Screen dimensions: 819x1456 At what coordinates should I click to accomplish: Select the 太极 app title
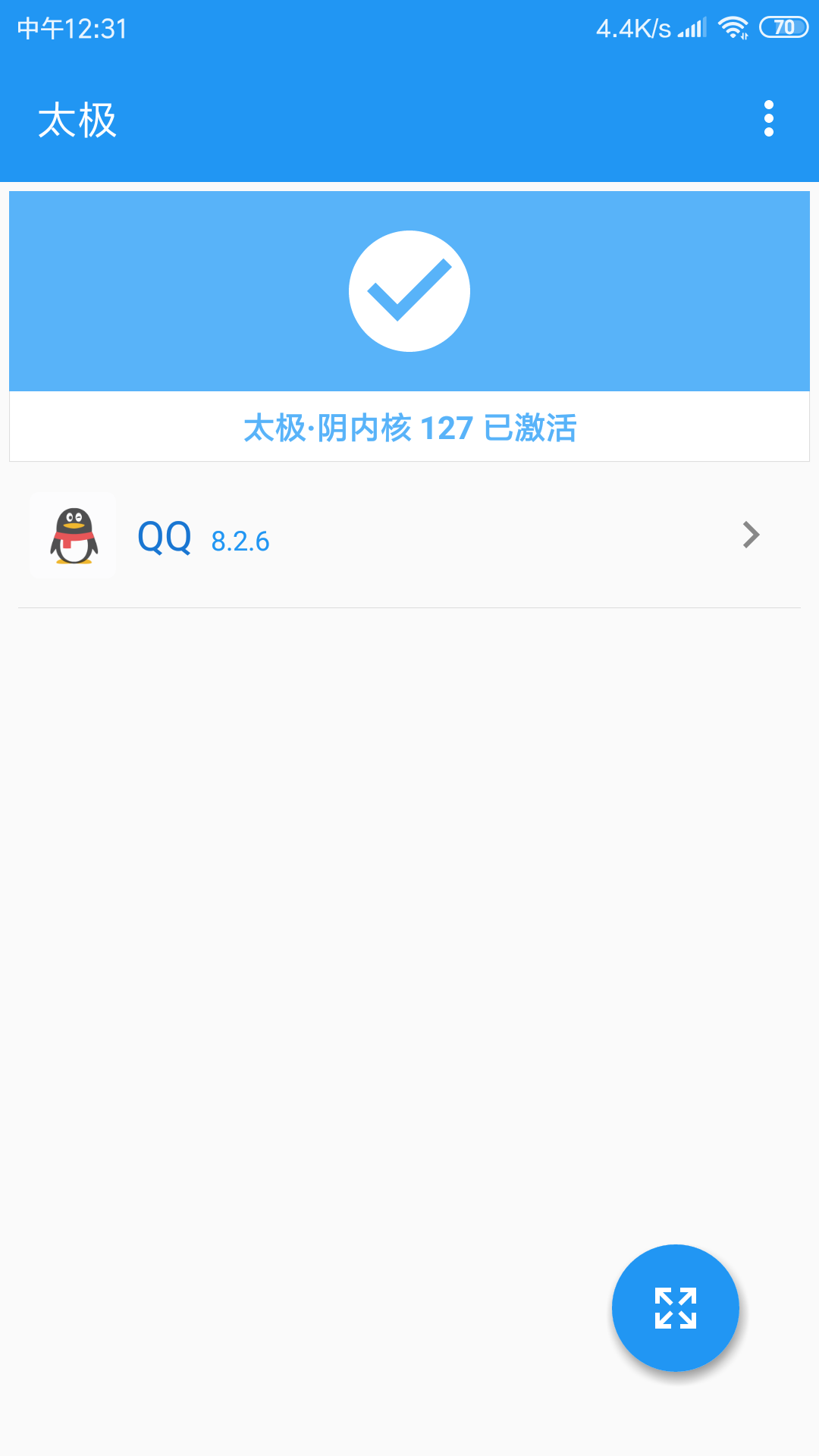(x=77, y=120)
